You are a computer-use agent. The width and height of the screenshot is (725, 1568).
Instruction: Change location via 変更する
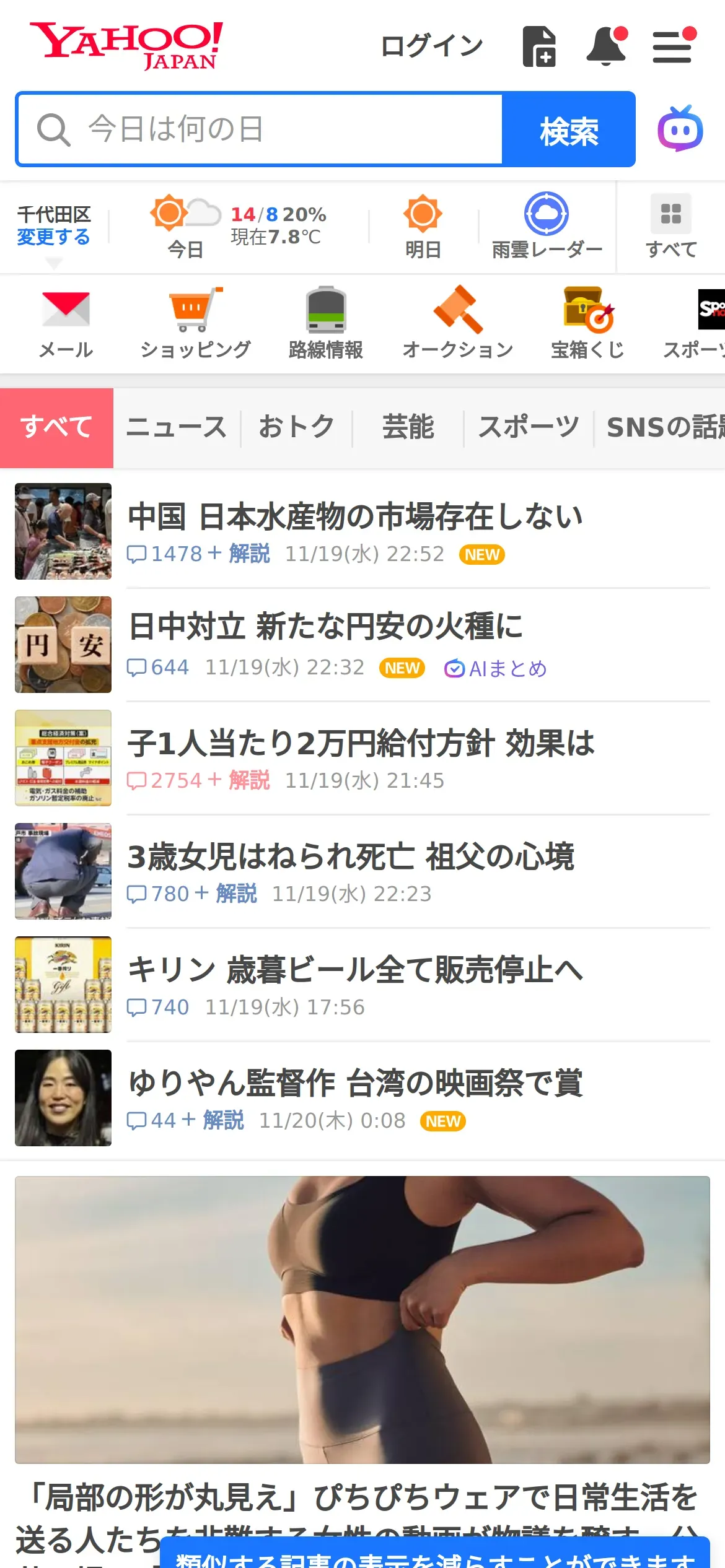pos(53,237)
